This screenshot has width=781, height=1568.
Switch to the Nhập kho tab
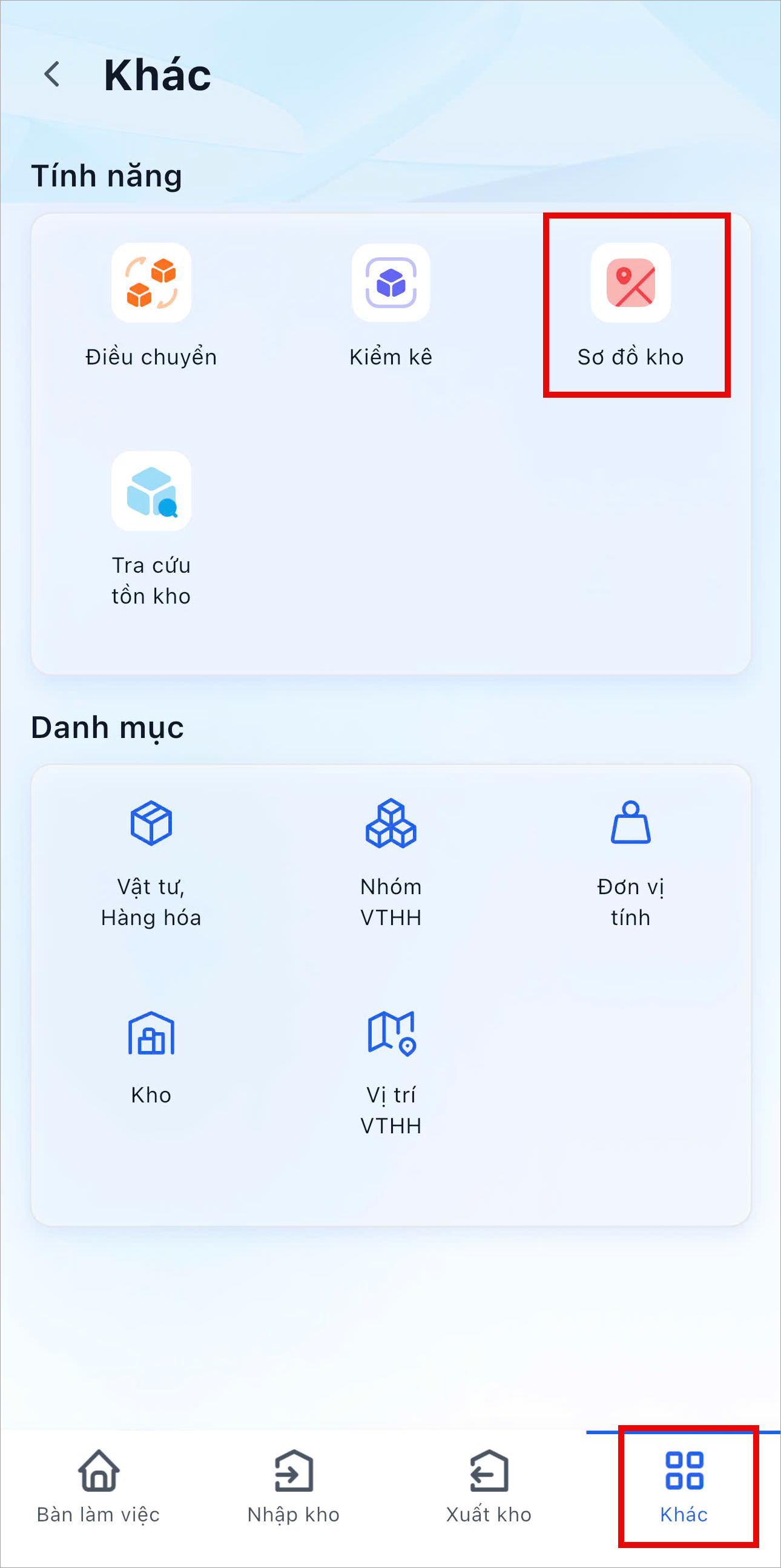pos(294,1485)
